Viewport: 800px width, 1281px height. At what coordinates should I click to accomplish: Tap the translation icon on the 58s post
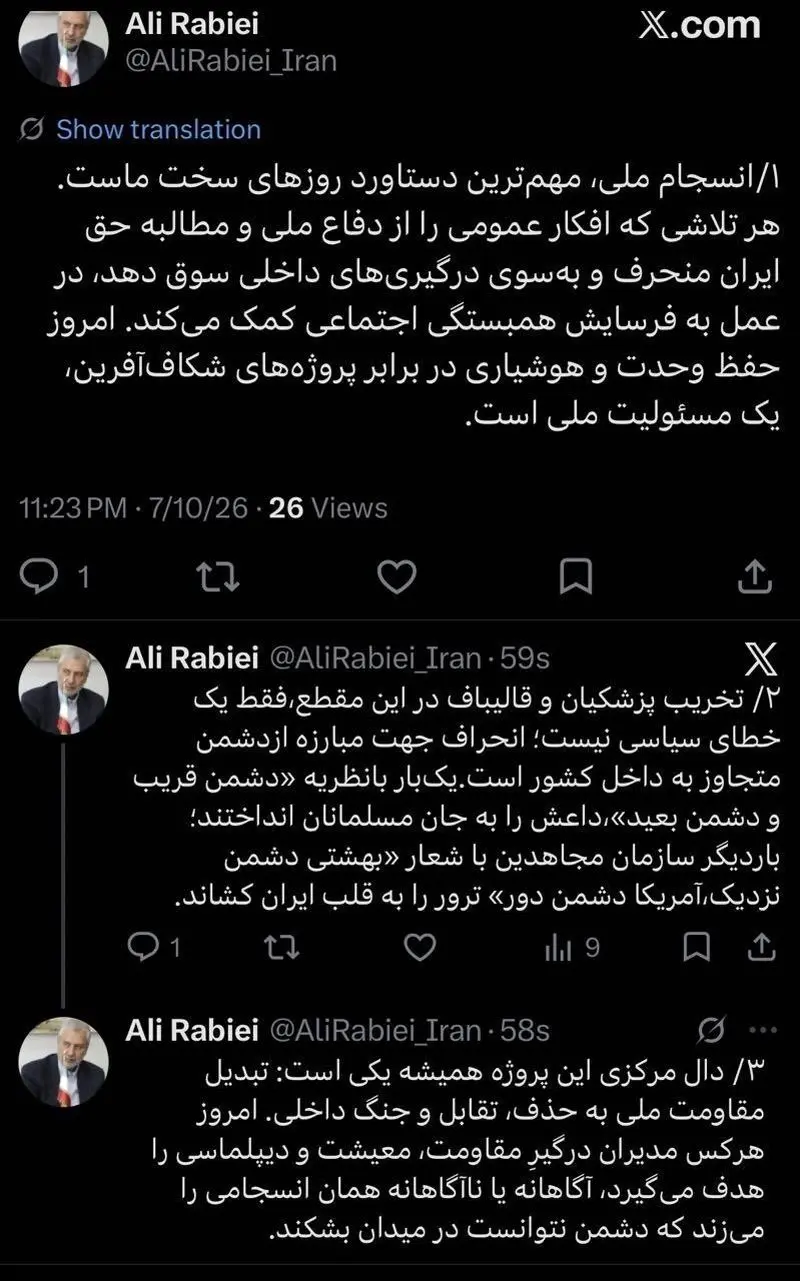pos(712,1030)
